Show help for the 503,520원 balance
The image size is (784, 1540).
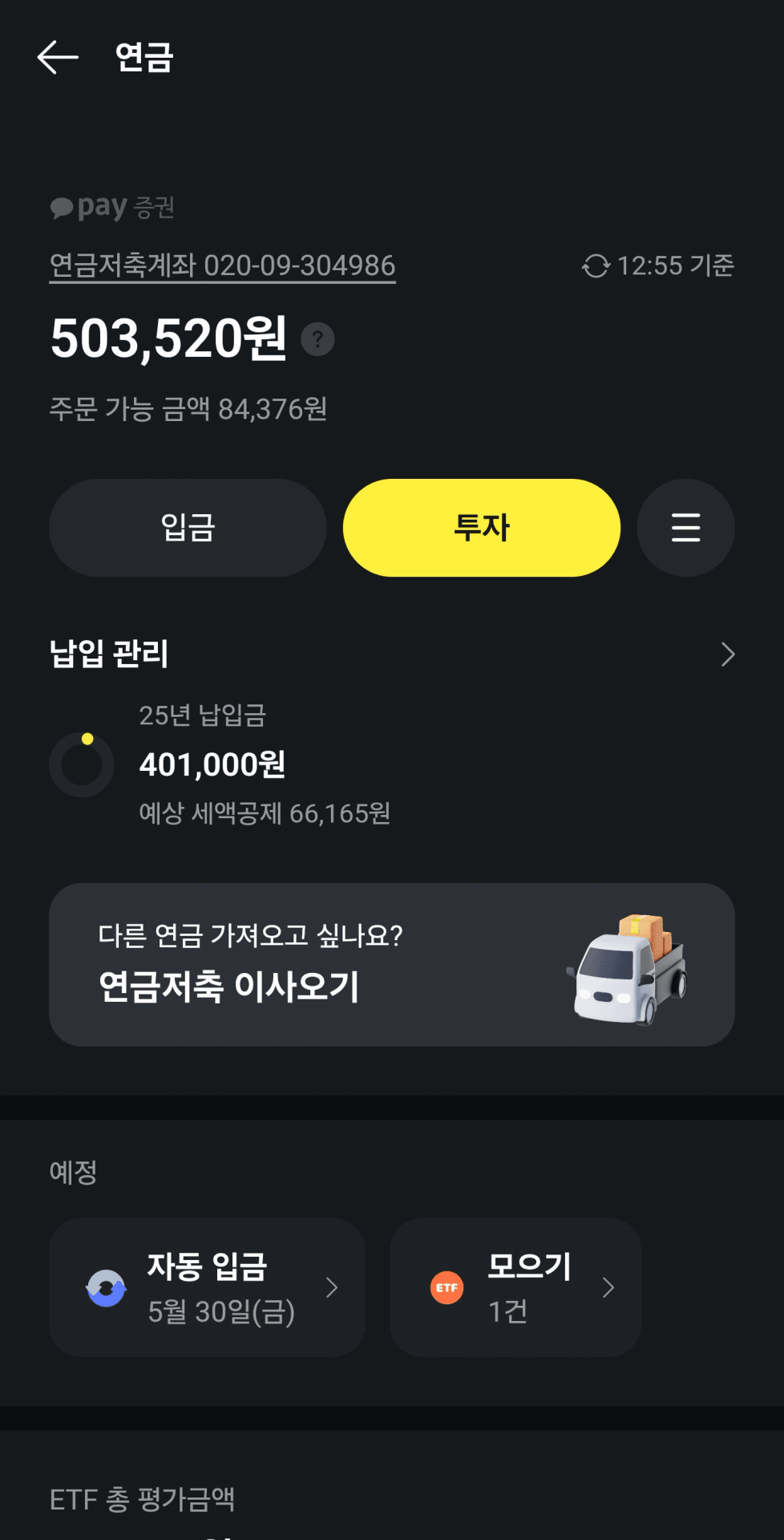click(317, 339)
